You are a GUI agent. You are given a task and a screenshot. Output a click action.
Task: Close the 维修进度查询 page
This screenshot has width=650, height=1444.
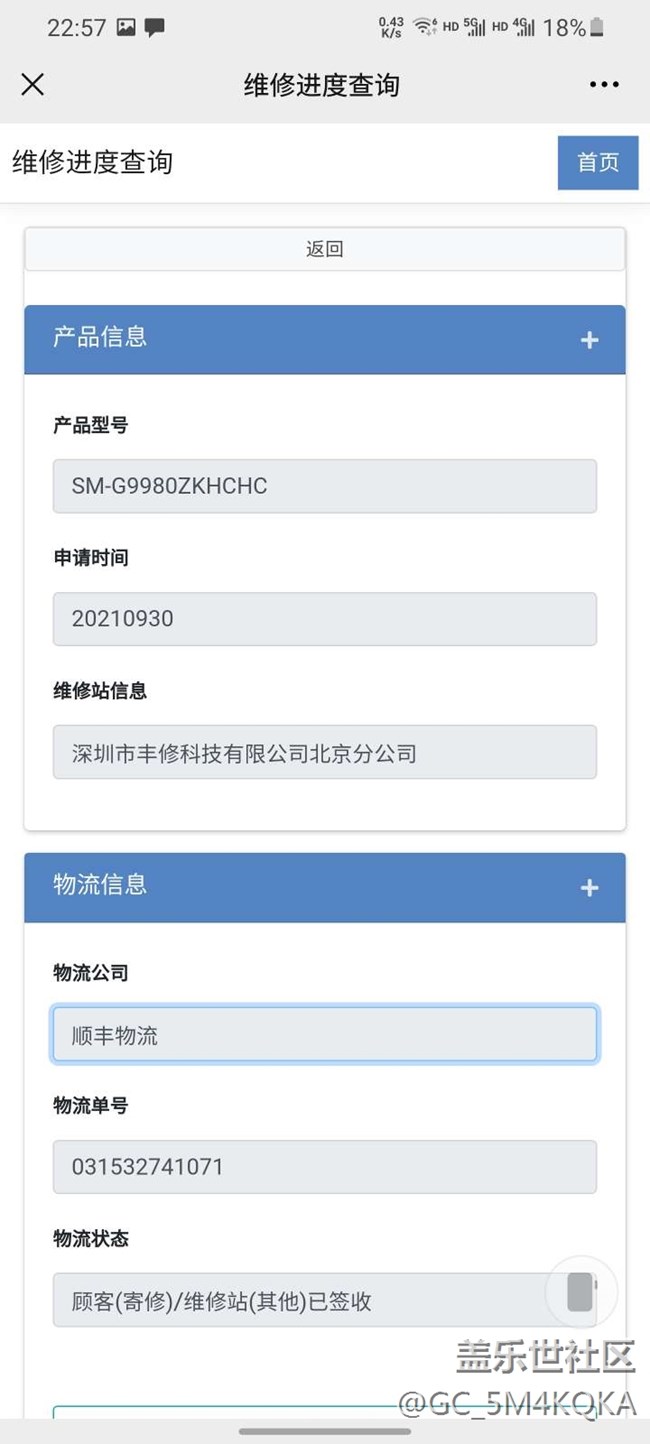tap(33, 84)
